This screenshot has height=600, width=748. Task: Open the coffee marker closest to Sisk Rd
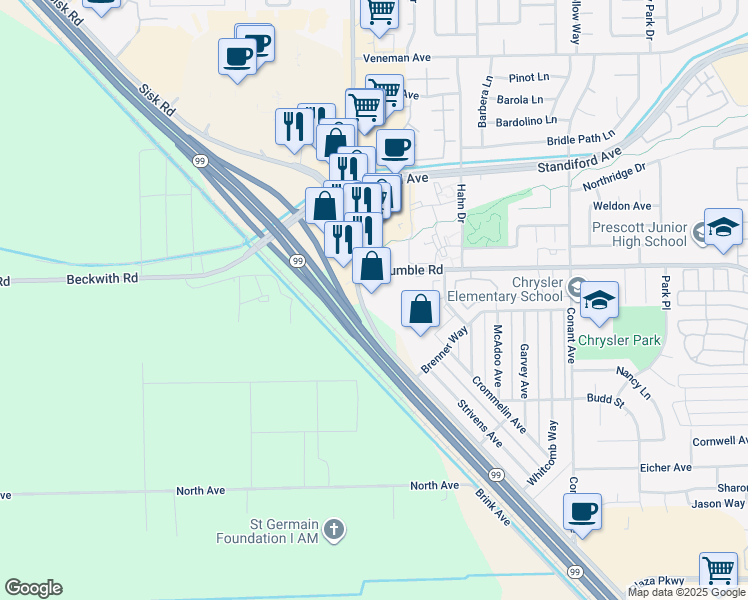click(237, 55)
